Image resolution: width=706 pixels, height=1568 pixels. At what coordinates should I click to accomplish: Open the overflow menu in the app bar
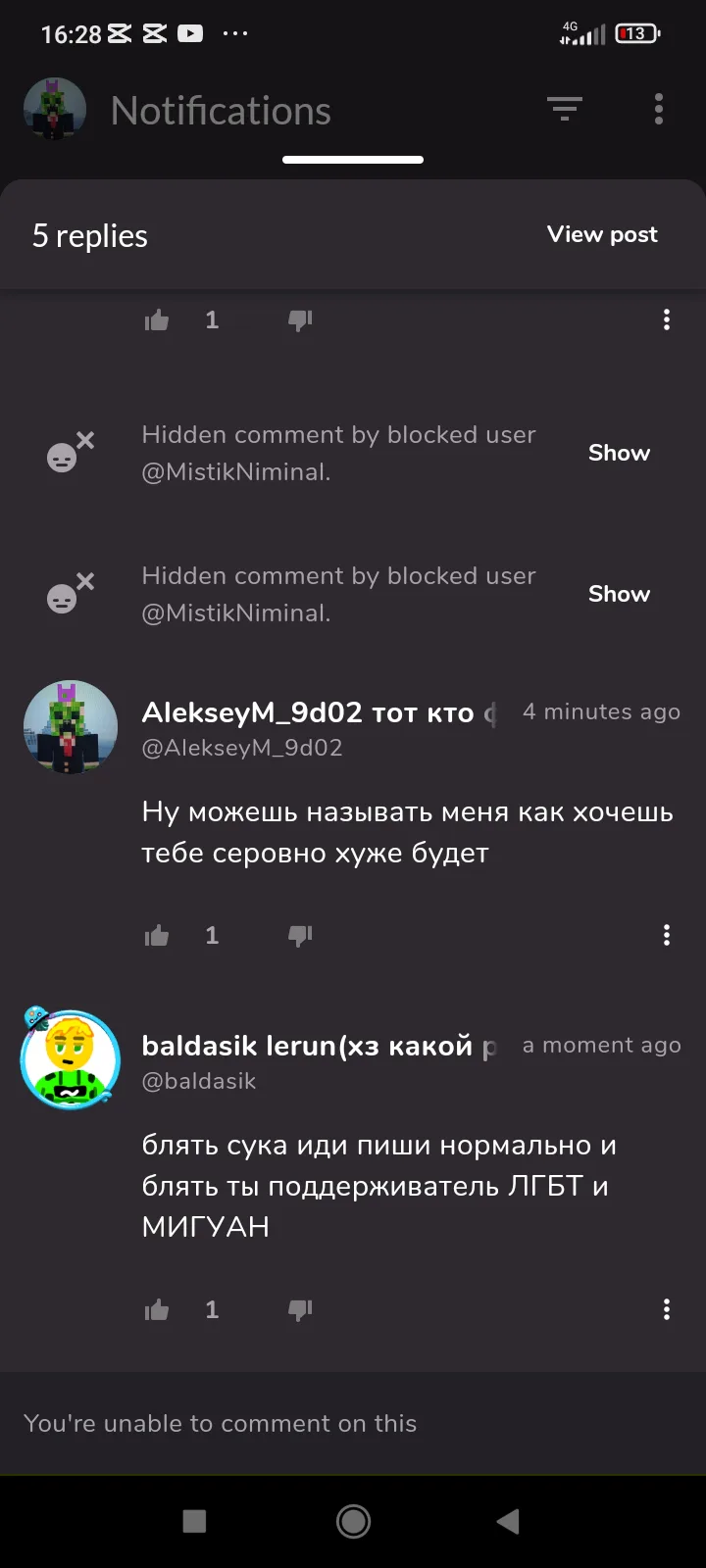(659, 109)
